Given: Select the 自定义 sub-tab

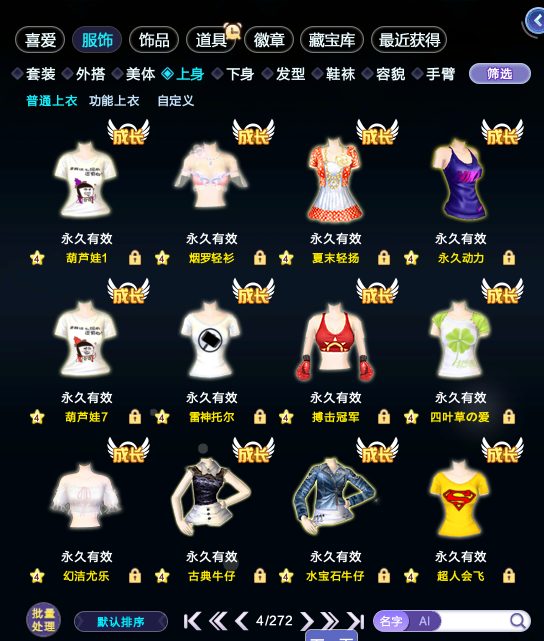Looking at the screenshot, I should tap(176, 101).
